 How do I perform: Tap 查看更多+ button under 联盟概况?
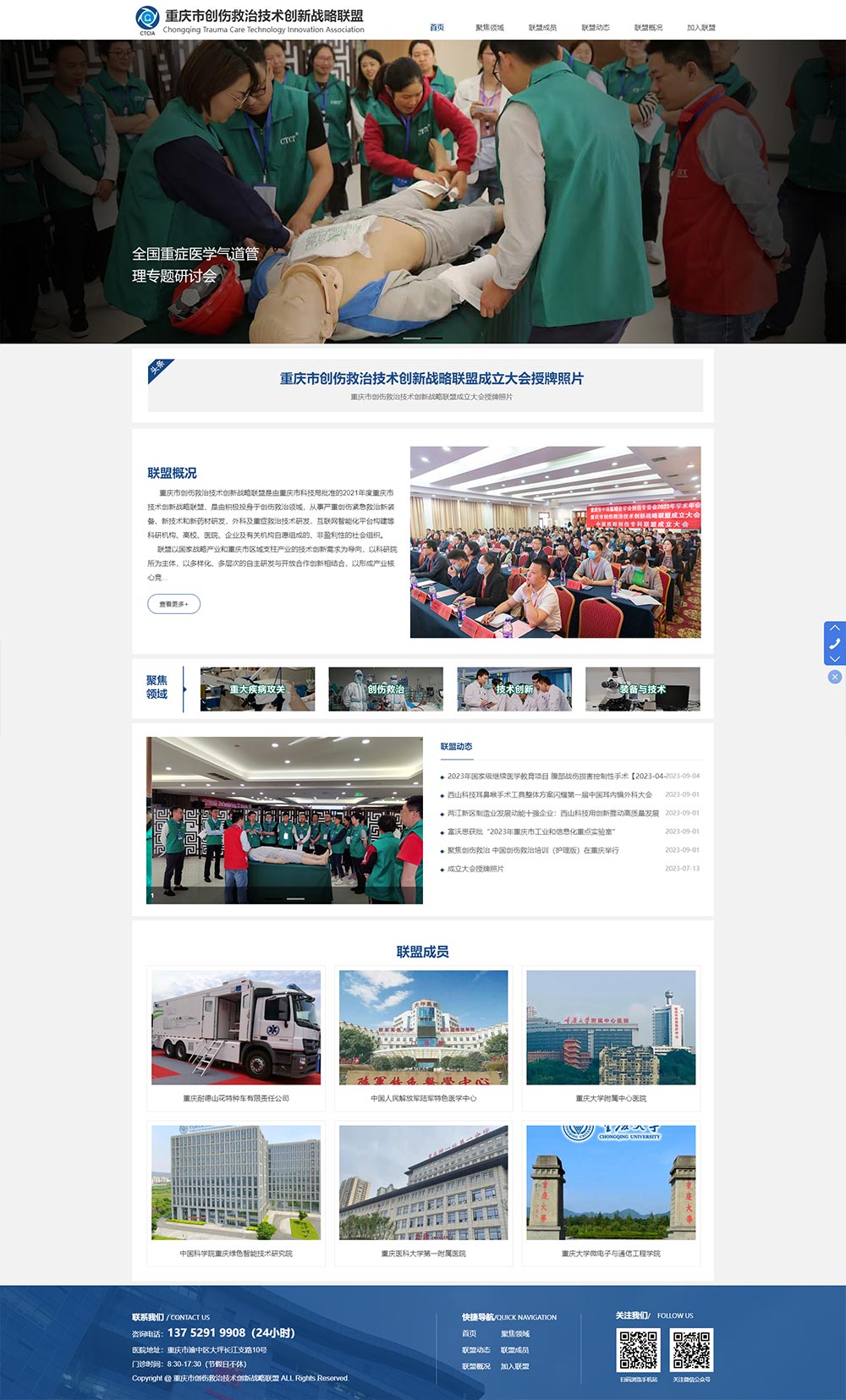[x=173, y=604]
